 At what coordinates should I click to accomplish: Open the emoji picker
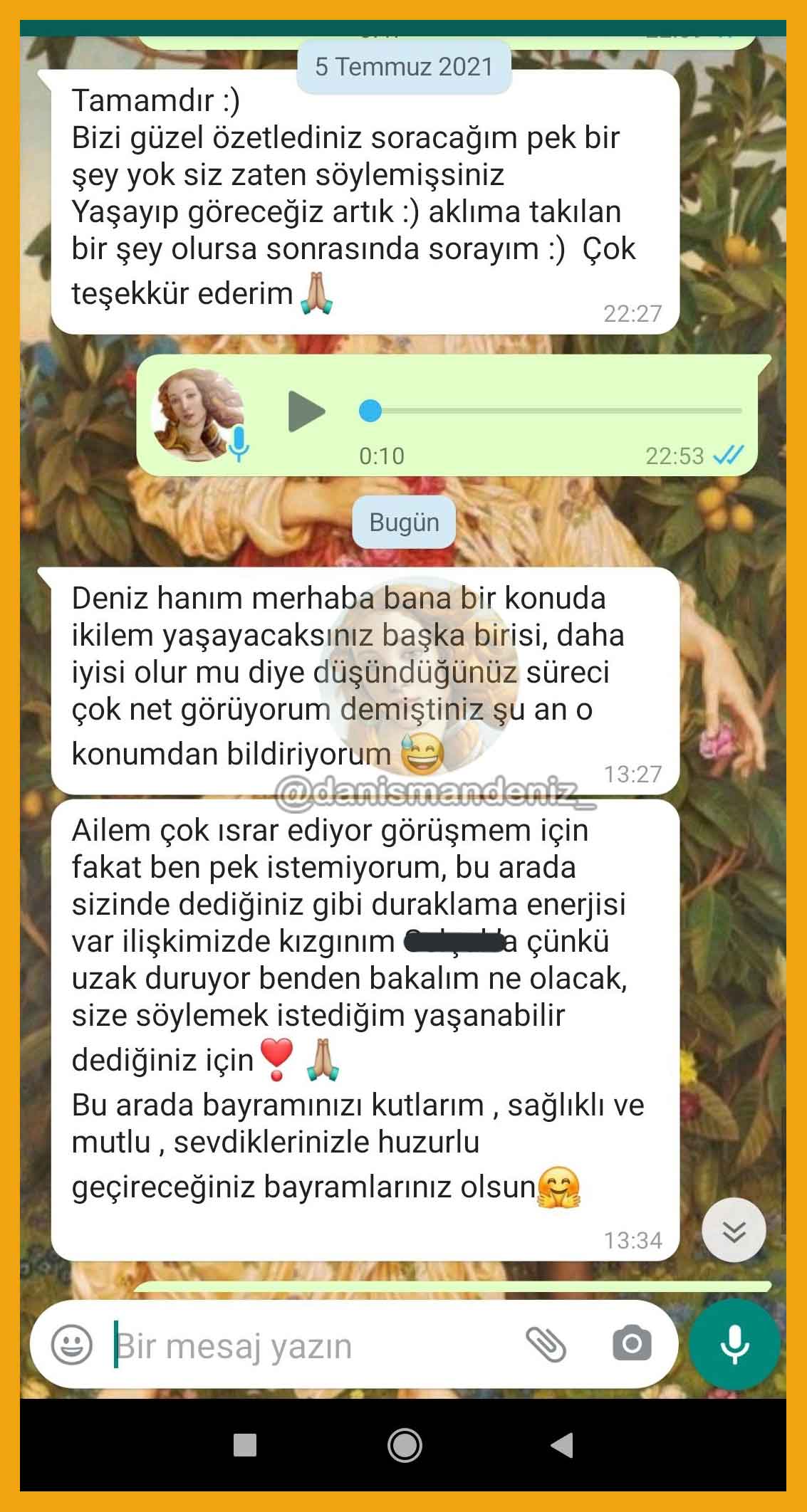(x=72, y=1345)
